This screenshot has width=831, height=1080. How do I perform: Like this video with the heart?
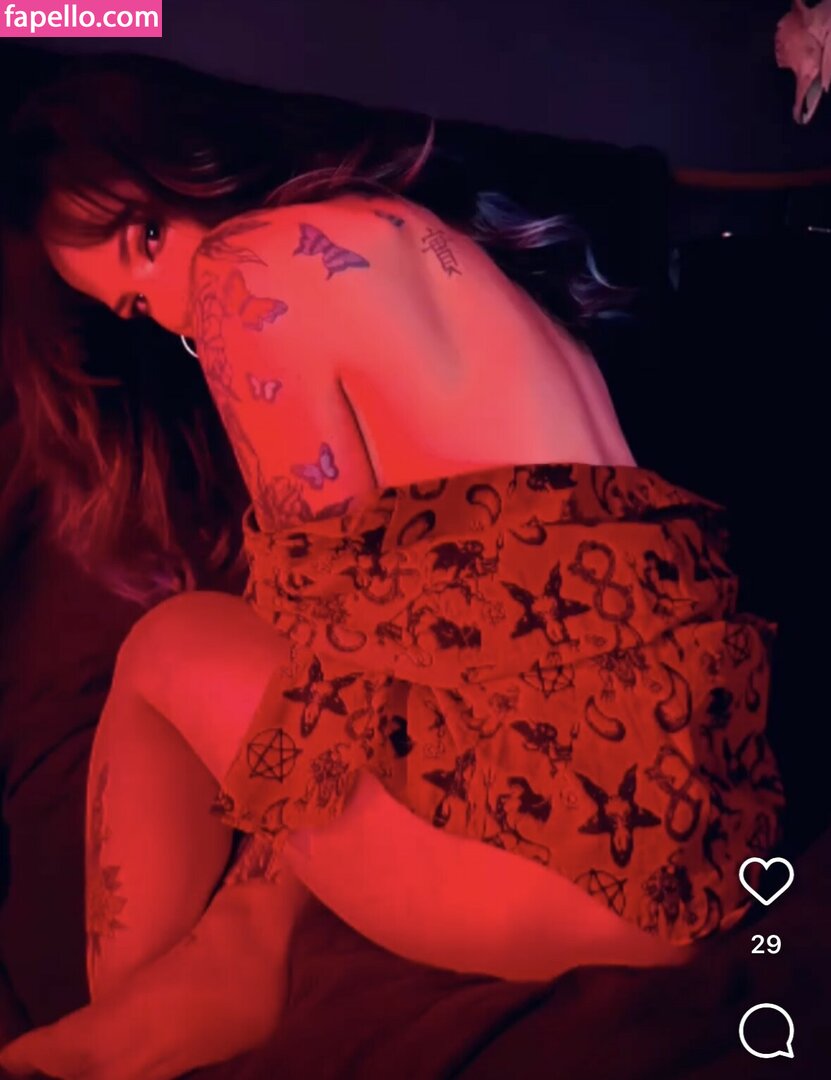(766, 880)
